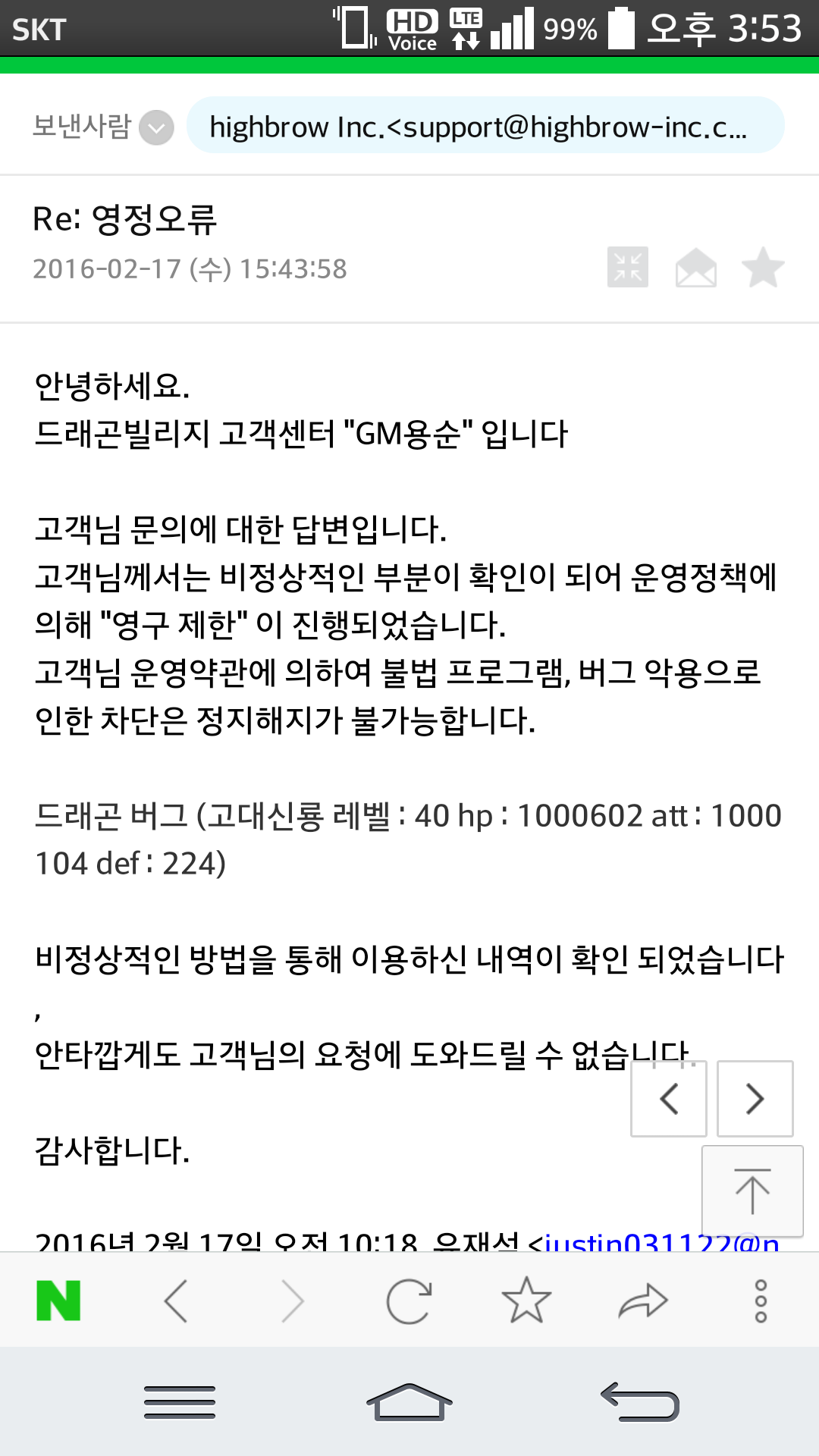
Task: Bookmark this page from the bottom toolbar
Action: (x=526, y=1301)
